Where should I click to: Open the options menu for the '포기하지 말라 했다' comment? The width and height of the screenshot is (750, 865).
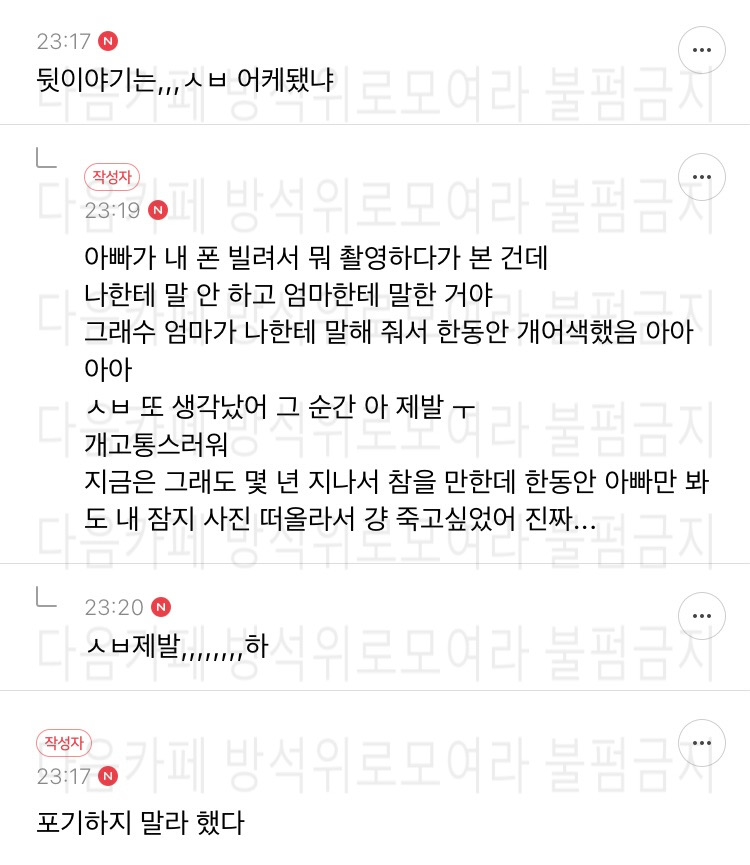tap(702, 743)
